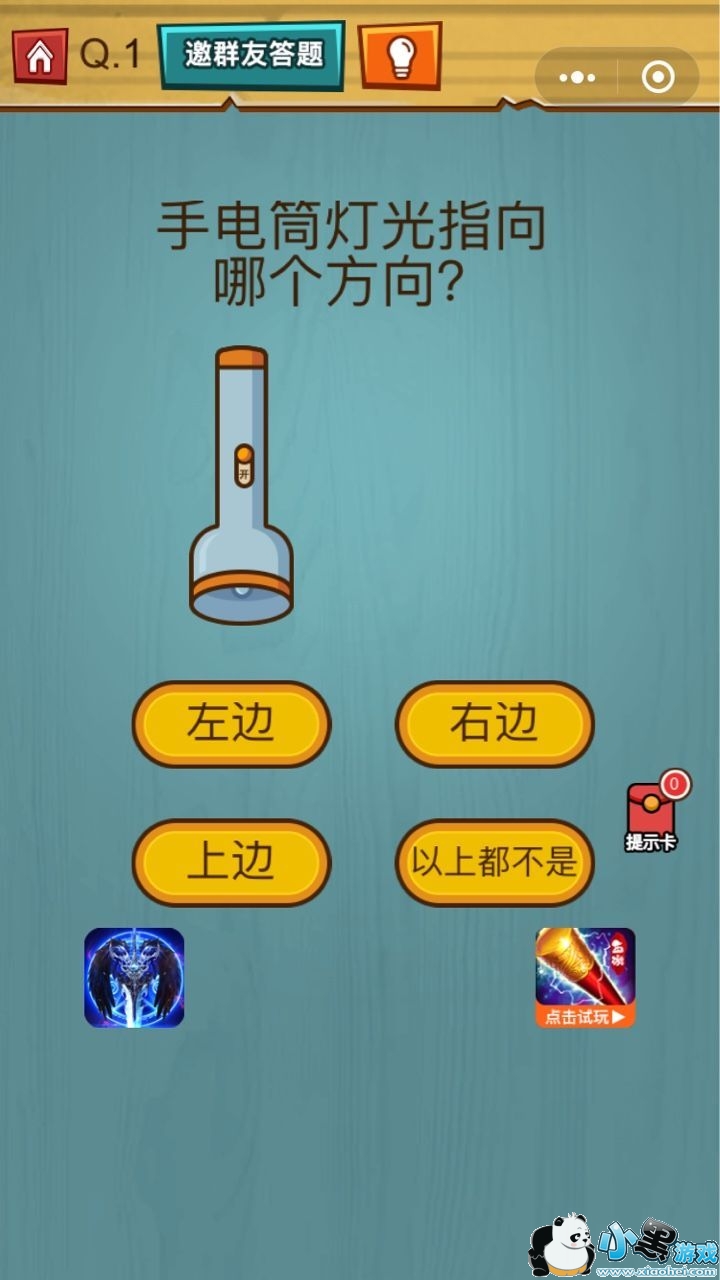Close the mini program with circle icon

tap(658, 77)
